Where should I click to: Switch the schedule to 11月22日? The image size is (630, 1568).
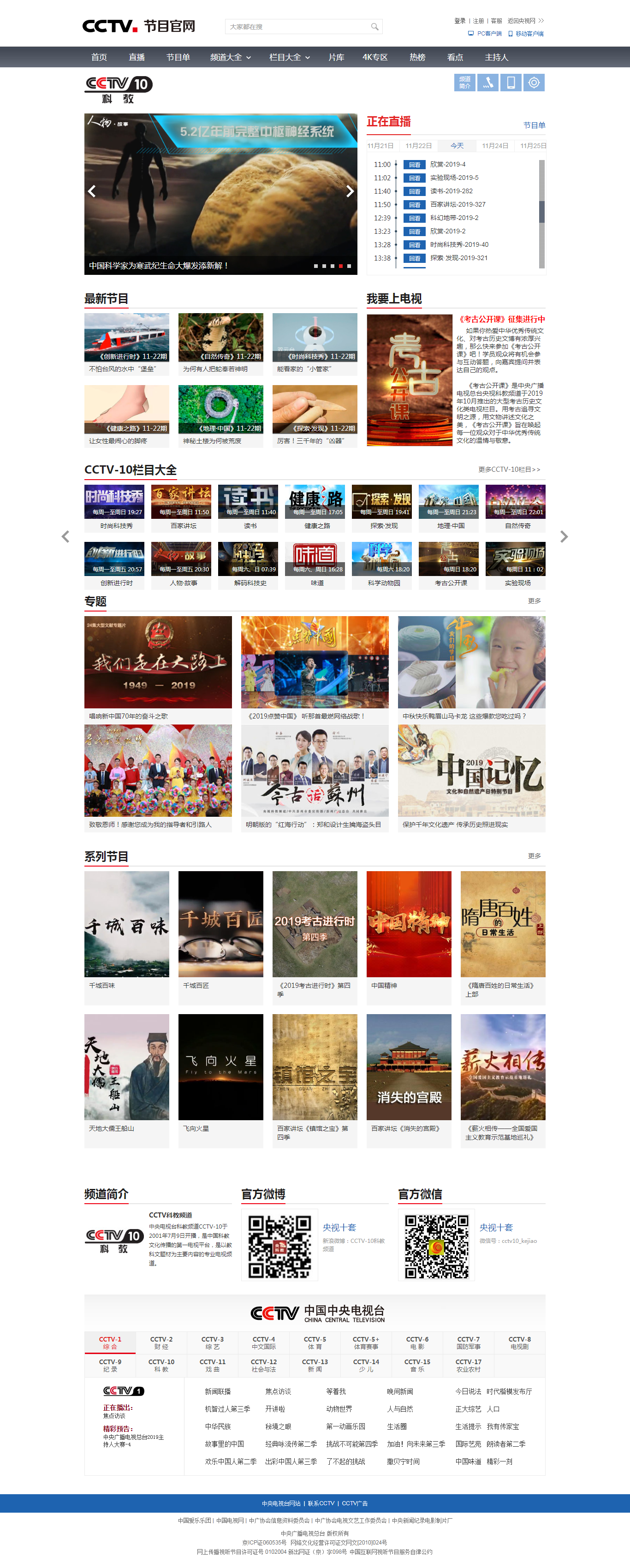pyautogui.click(x=419, y=146)
